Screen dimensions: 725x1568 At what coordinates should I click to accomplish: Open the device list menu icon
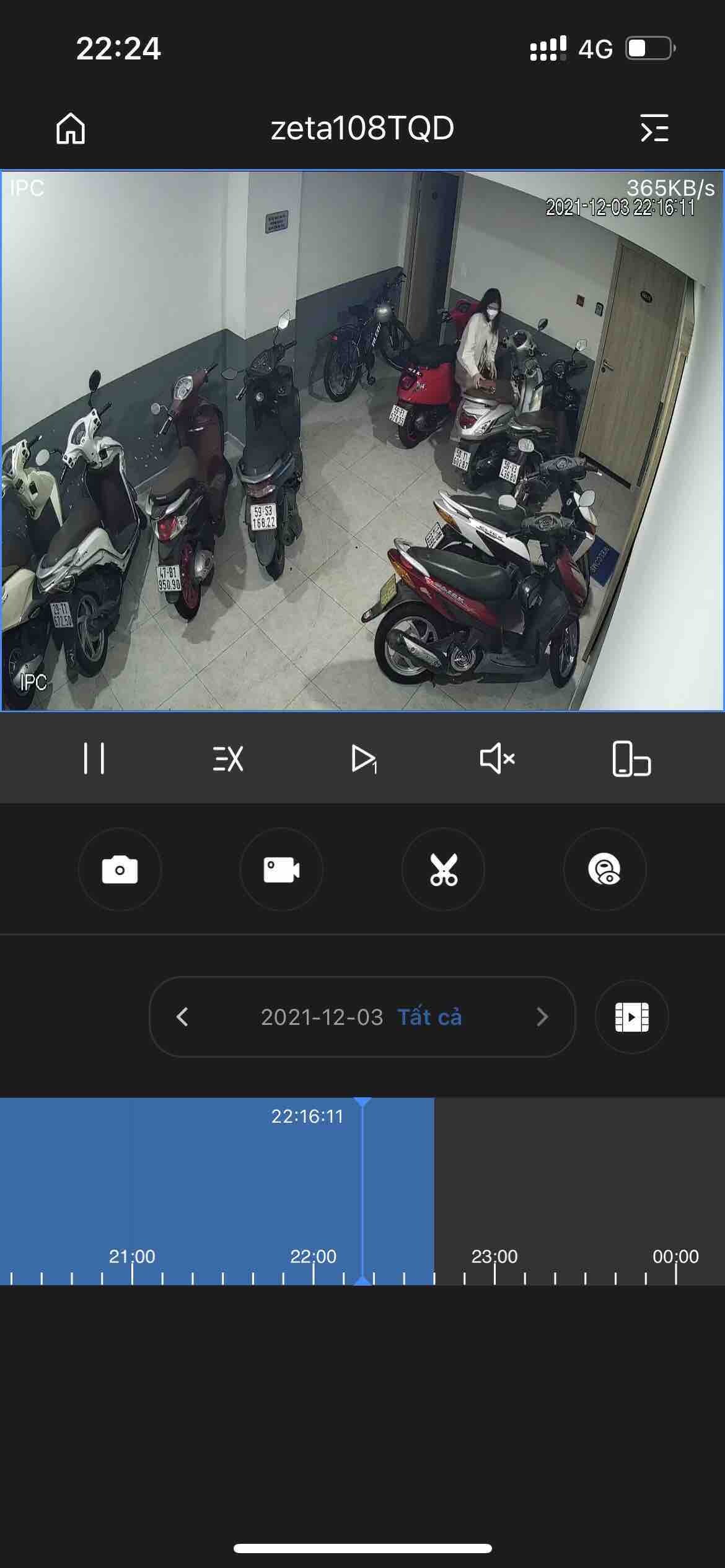[x=654, y=128]
